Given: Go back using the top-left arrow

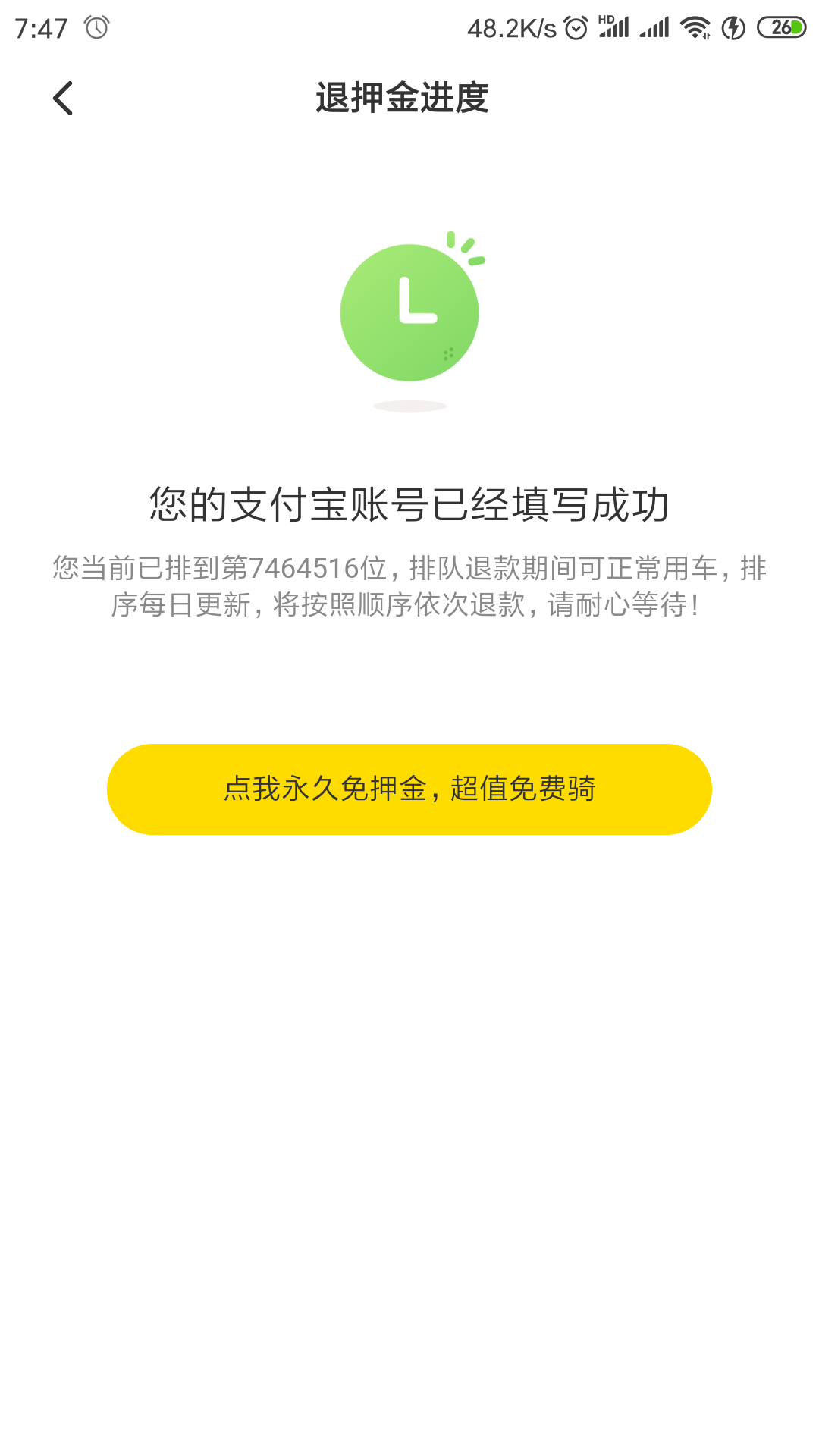Looking at the screenshot, I should 63,99.
